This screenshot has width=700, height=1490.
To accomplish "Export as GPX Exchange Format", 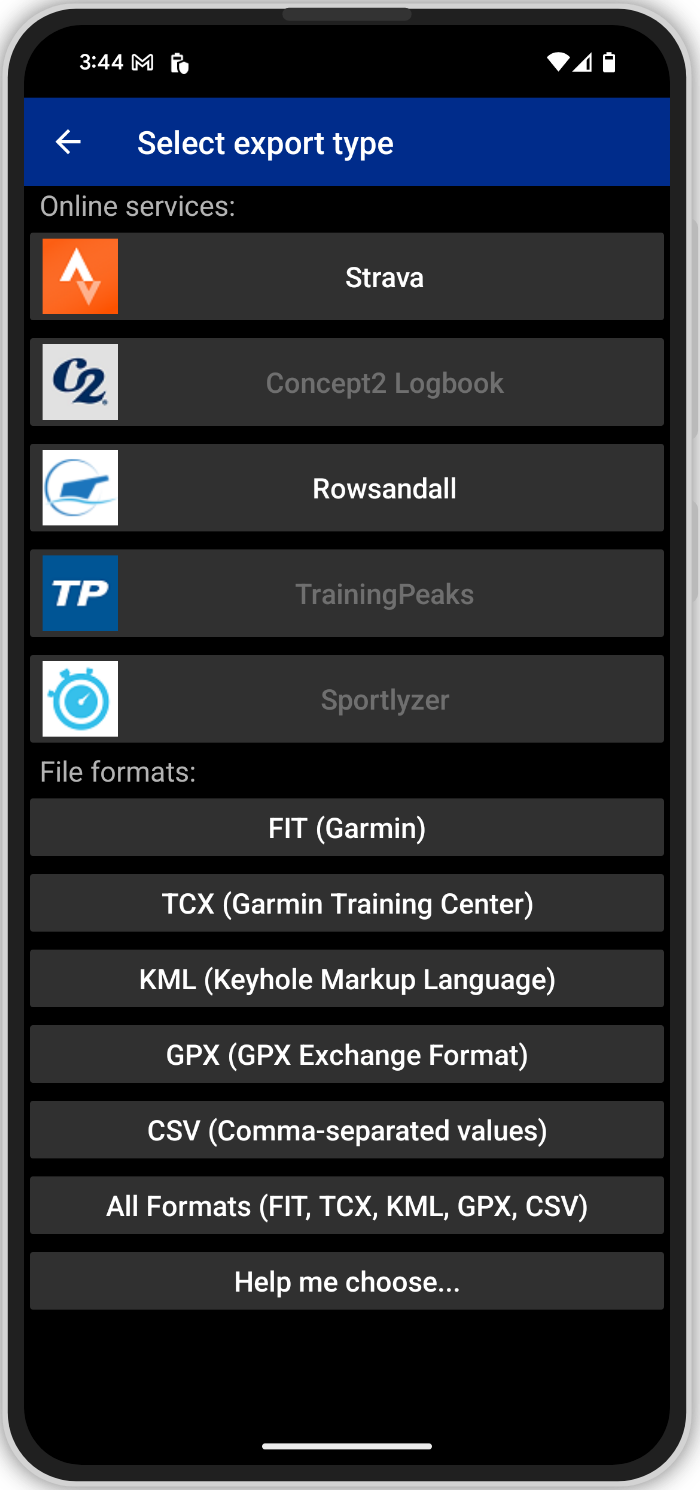I will tap(347, 1054).
